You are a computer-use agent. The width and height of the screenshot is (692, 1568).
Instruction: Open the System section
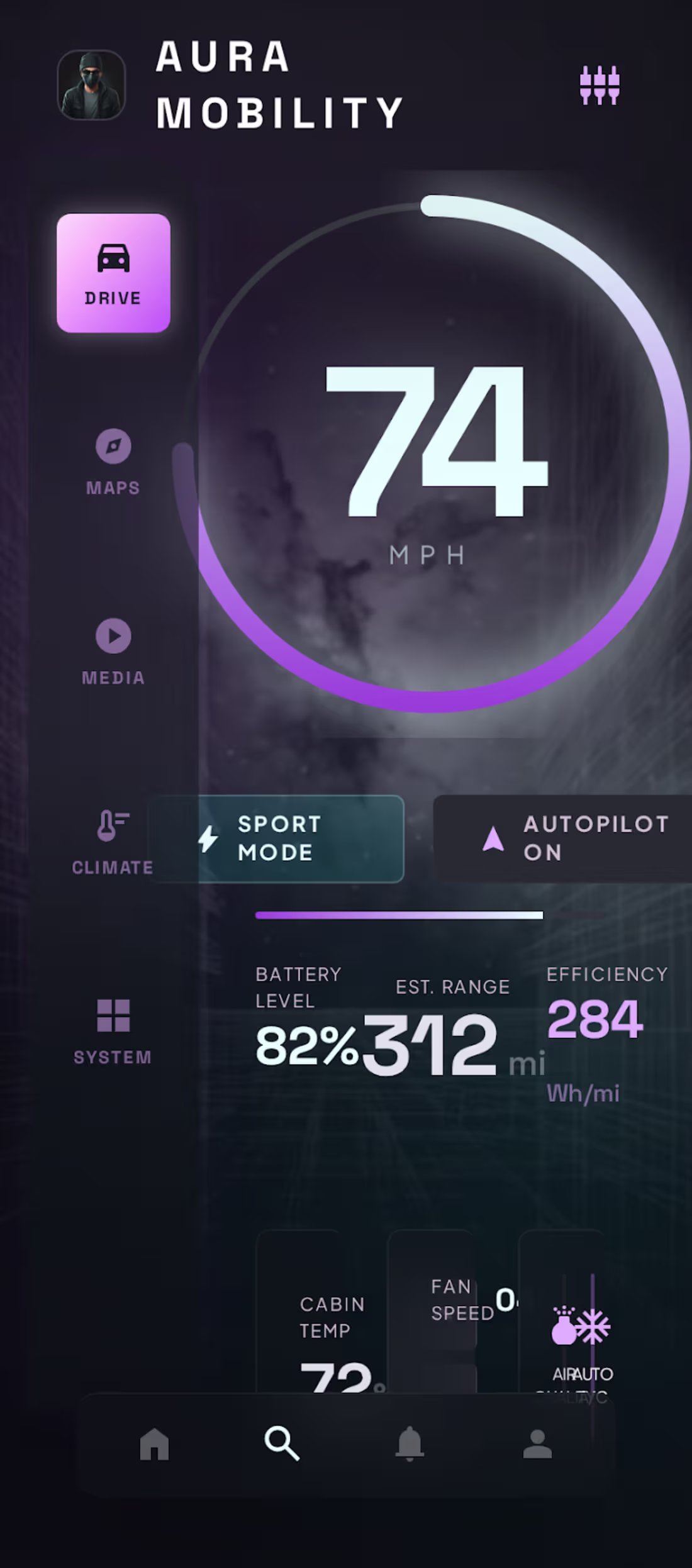[113, 1031]
